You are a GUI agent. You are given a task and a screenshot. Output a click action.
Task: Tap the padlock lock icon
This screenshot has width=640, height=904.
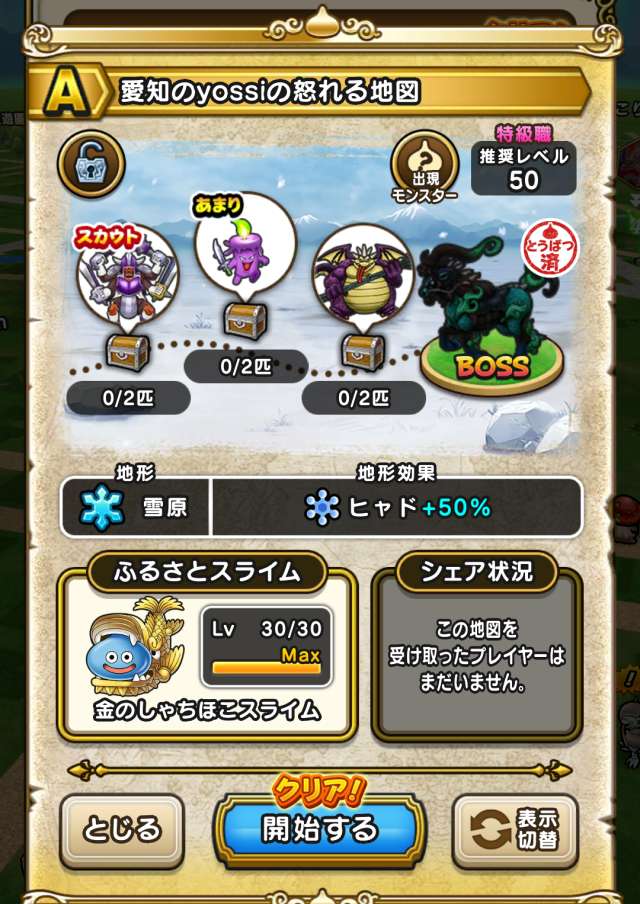pos(91,163)
